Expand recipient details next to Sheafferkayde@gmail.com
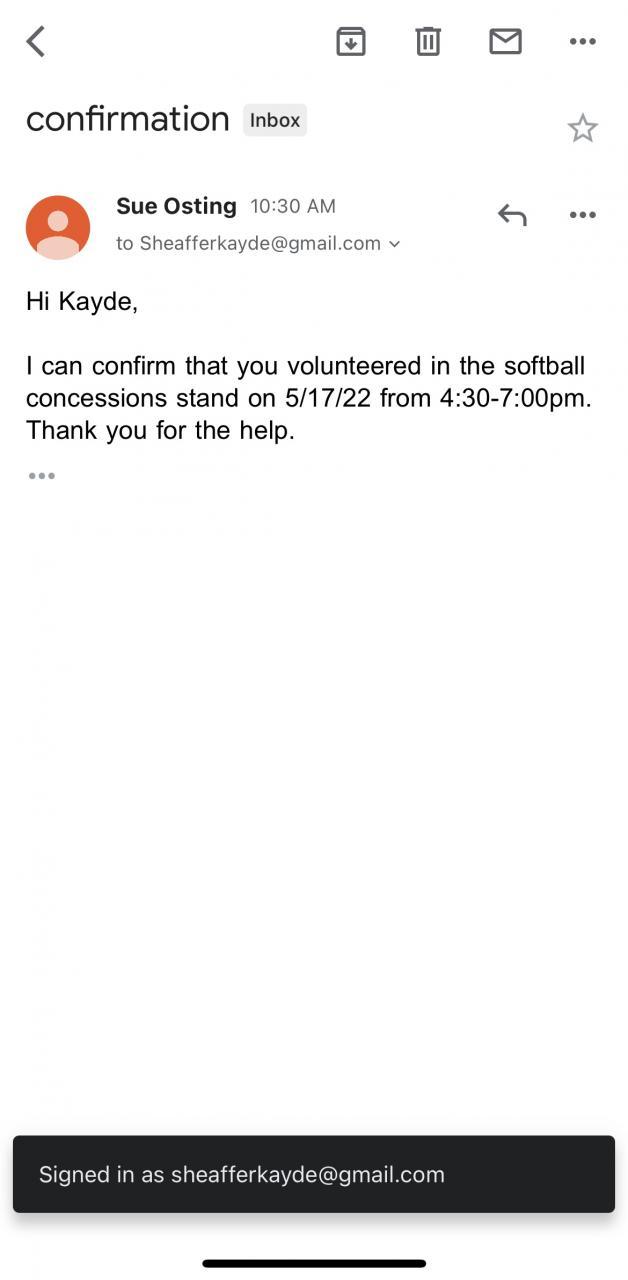 (395, 244)
